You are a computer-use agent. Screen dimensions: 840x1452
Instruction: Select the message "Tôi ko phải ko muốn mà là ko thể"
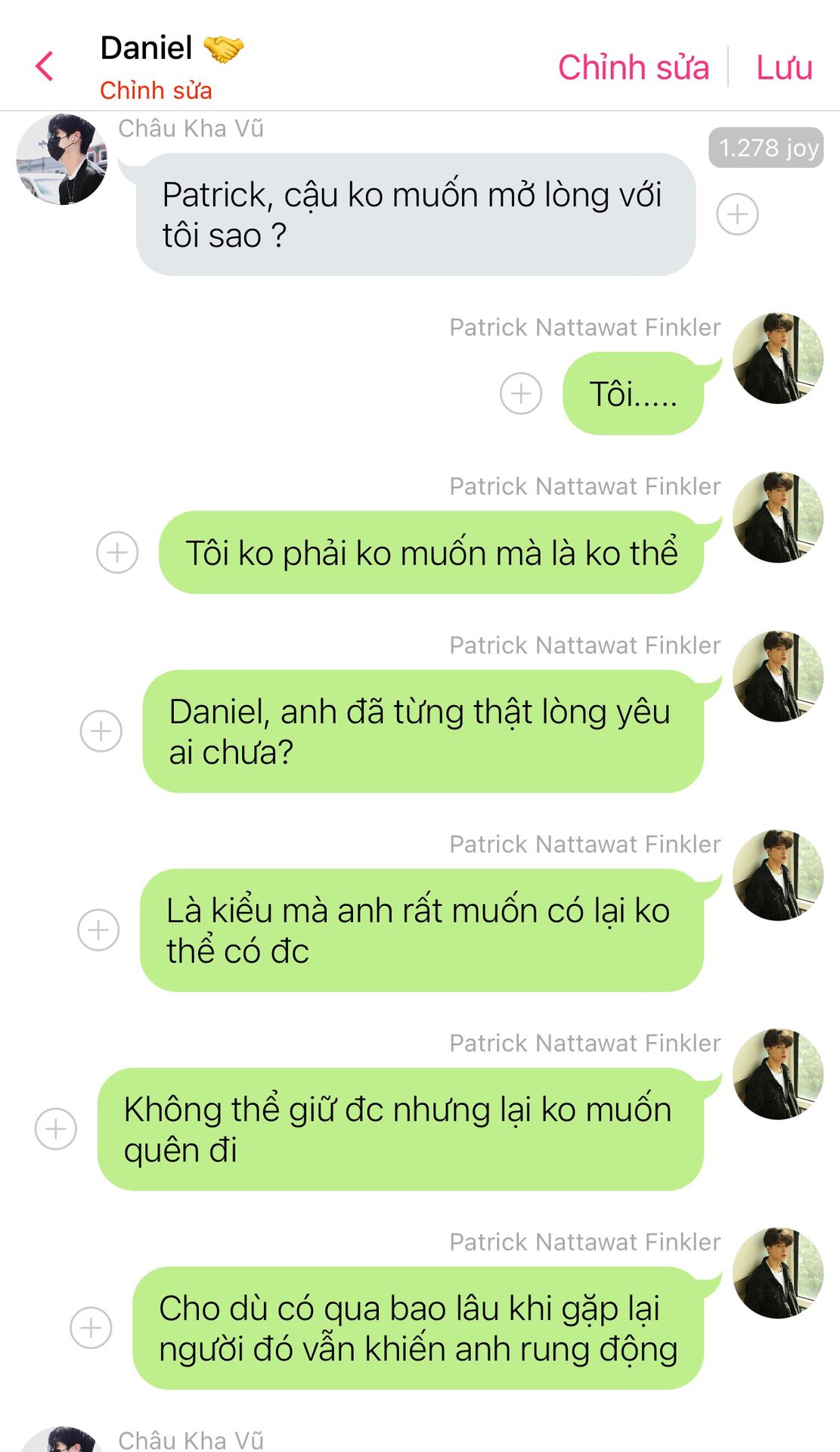coord(431,552)
